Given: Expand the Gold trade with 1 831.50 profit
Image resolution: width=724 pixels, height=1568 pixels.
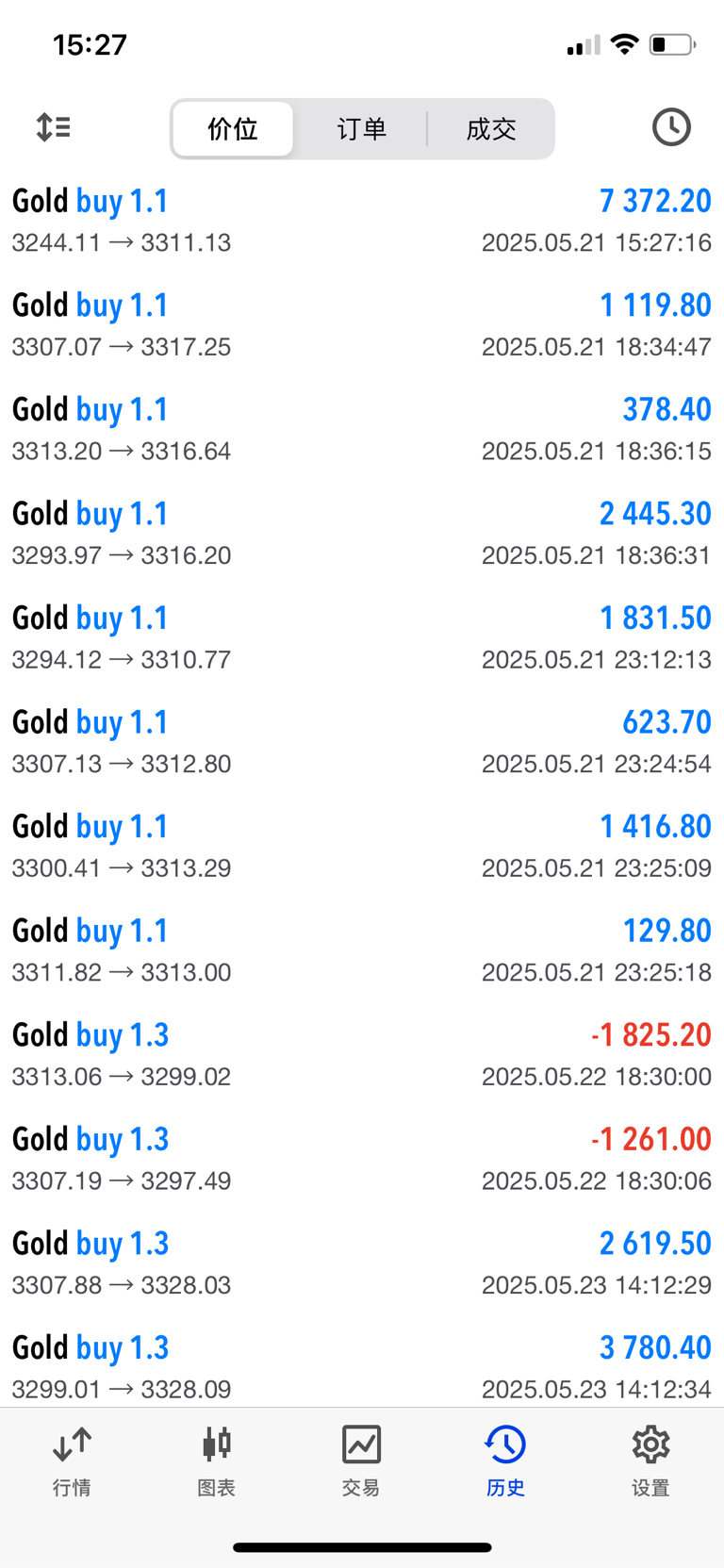Looking at the screenshot, I should (362, 637).
